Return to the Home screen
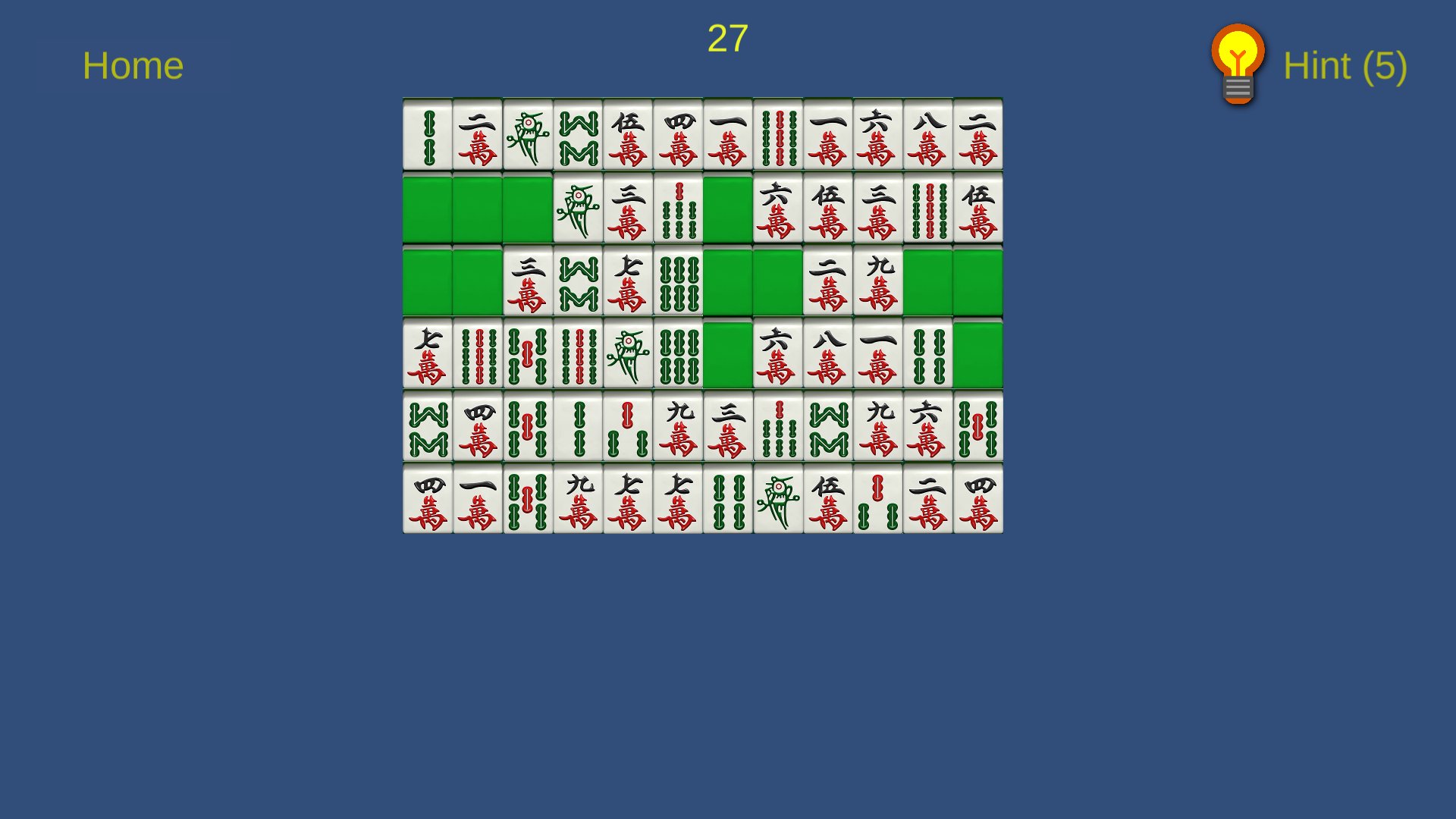The height and width of the screenshot is (819, 1456). [133, 66]
